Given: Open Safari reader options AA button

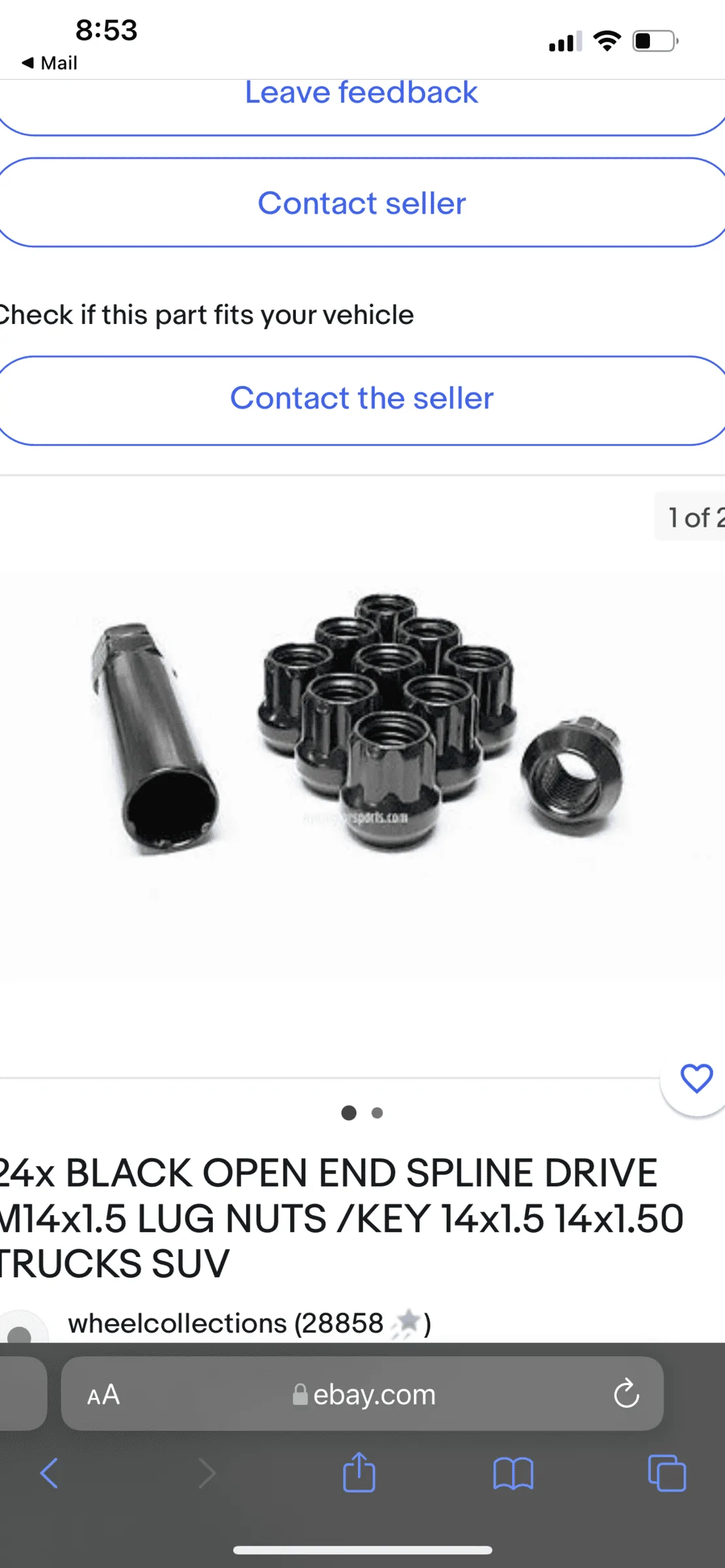Looking at the screenshot, I should 103,1395.
